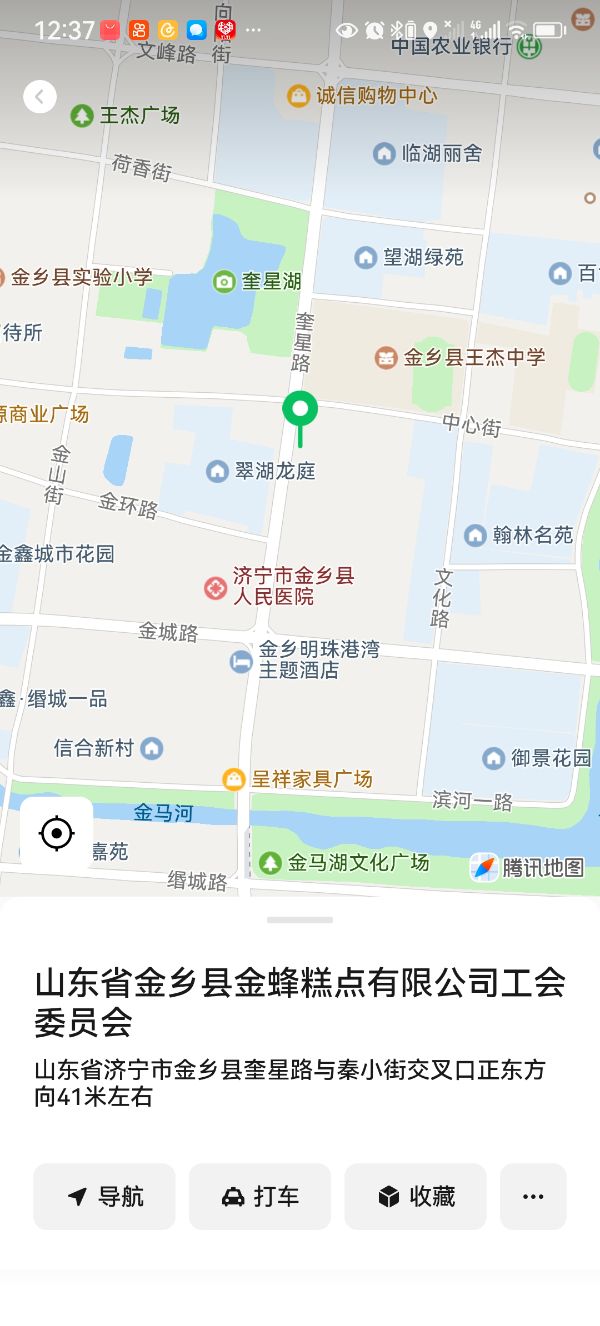Select 金乡明珠港湾主题酒店 on the map
Viewport: 600px width, 1326px height.
241,660
